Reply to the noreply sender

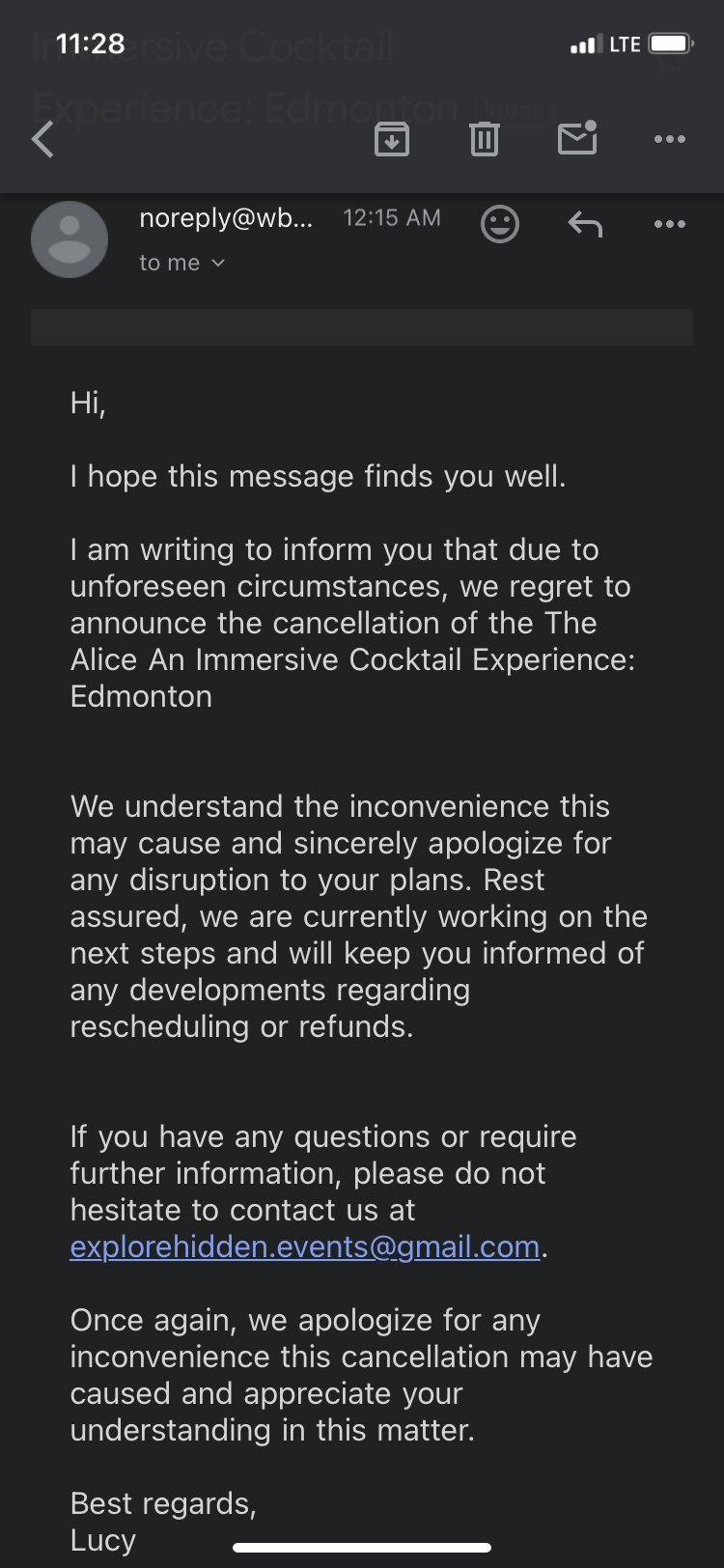tap(585, 224)
